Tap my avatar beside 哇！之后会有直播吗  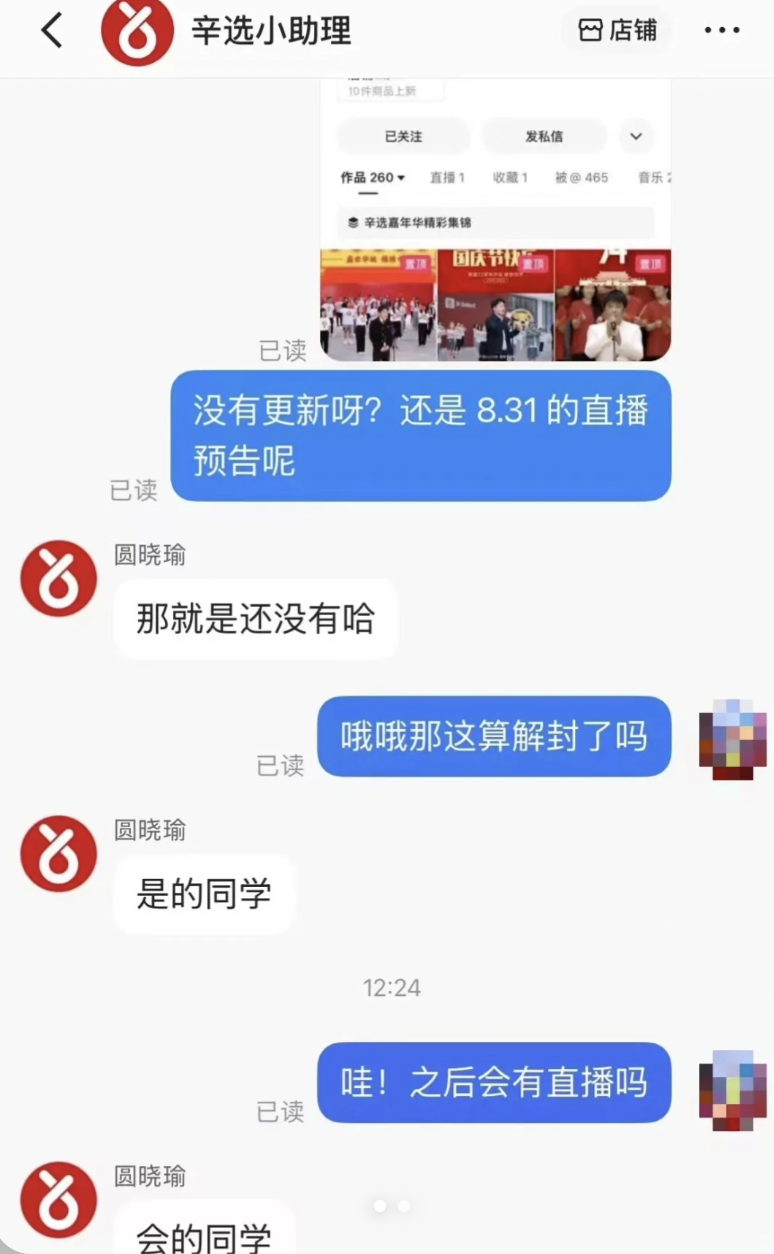733,1089
